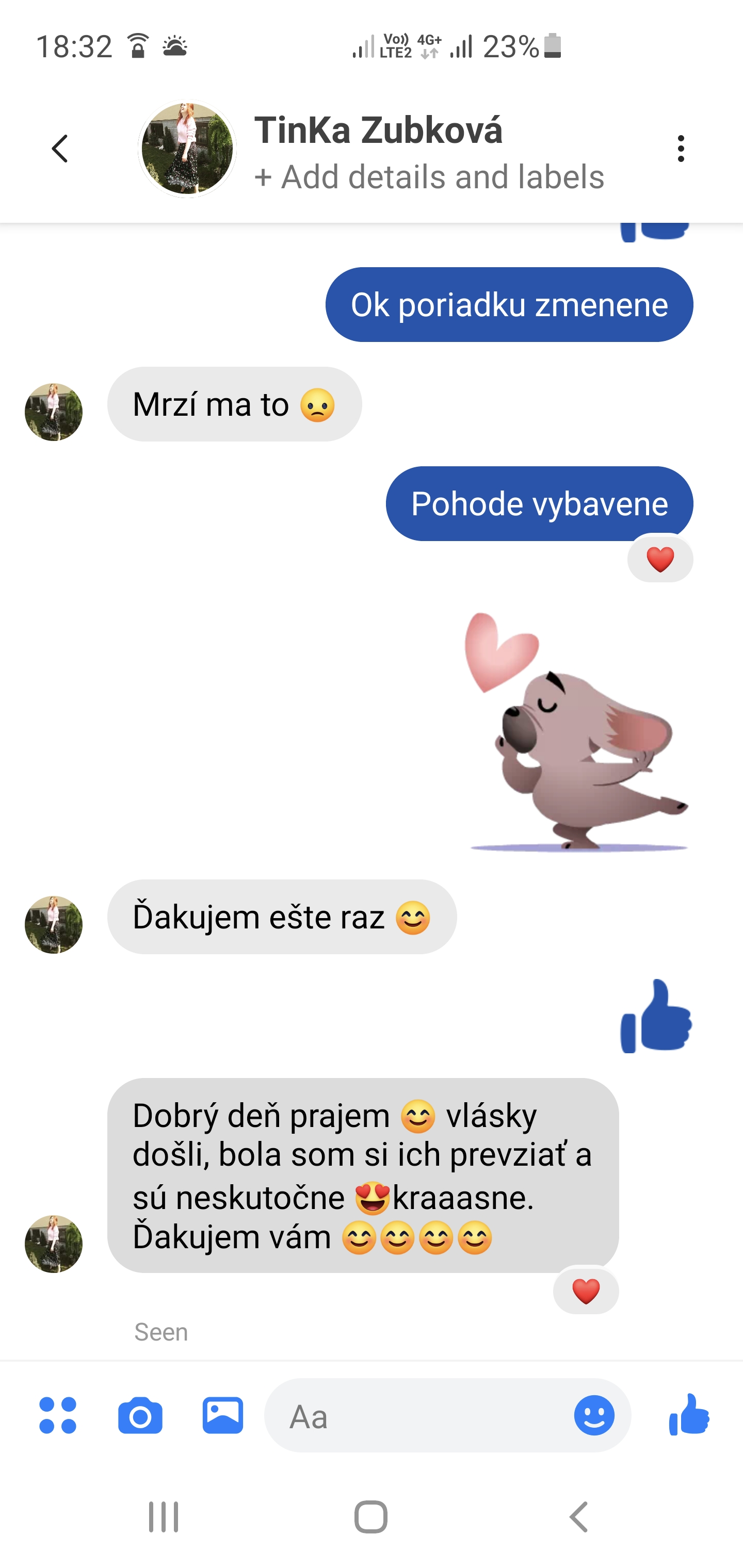
Task: View heart reaction on Dobrý deň prajem message
Action: 586,1291
